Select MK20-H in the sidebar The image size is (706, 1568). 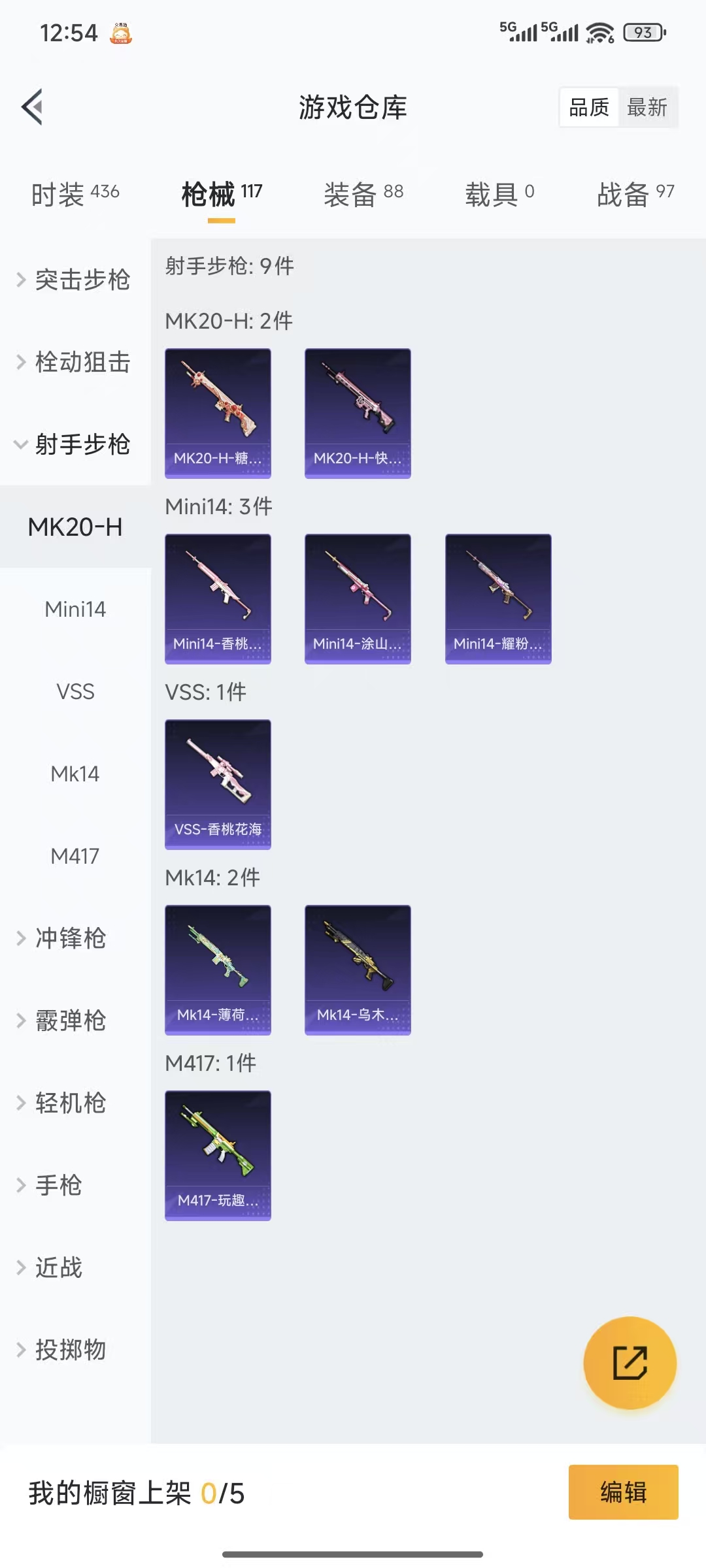pyautogui.click(x=75, y=527)
